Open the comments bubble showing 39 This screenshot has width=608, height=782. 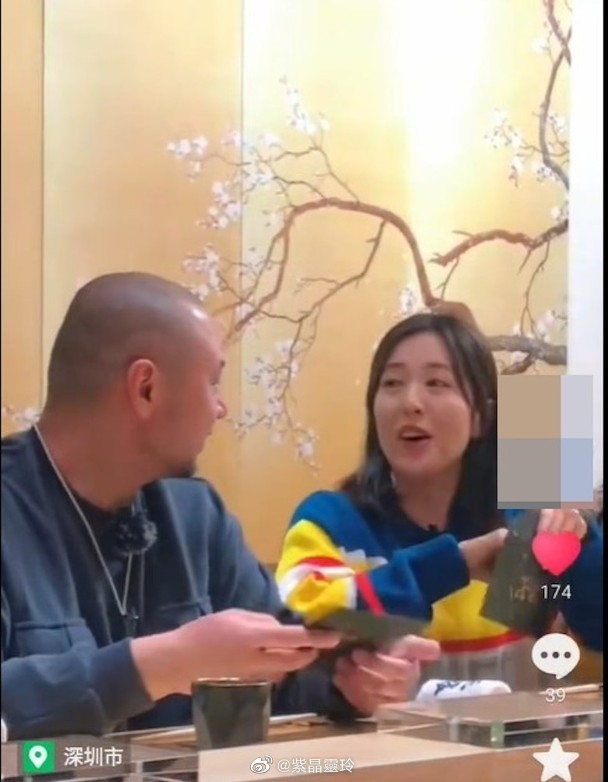pos(555,656)
